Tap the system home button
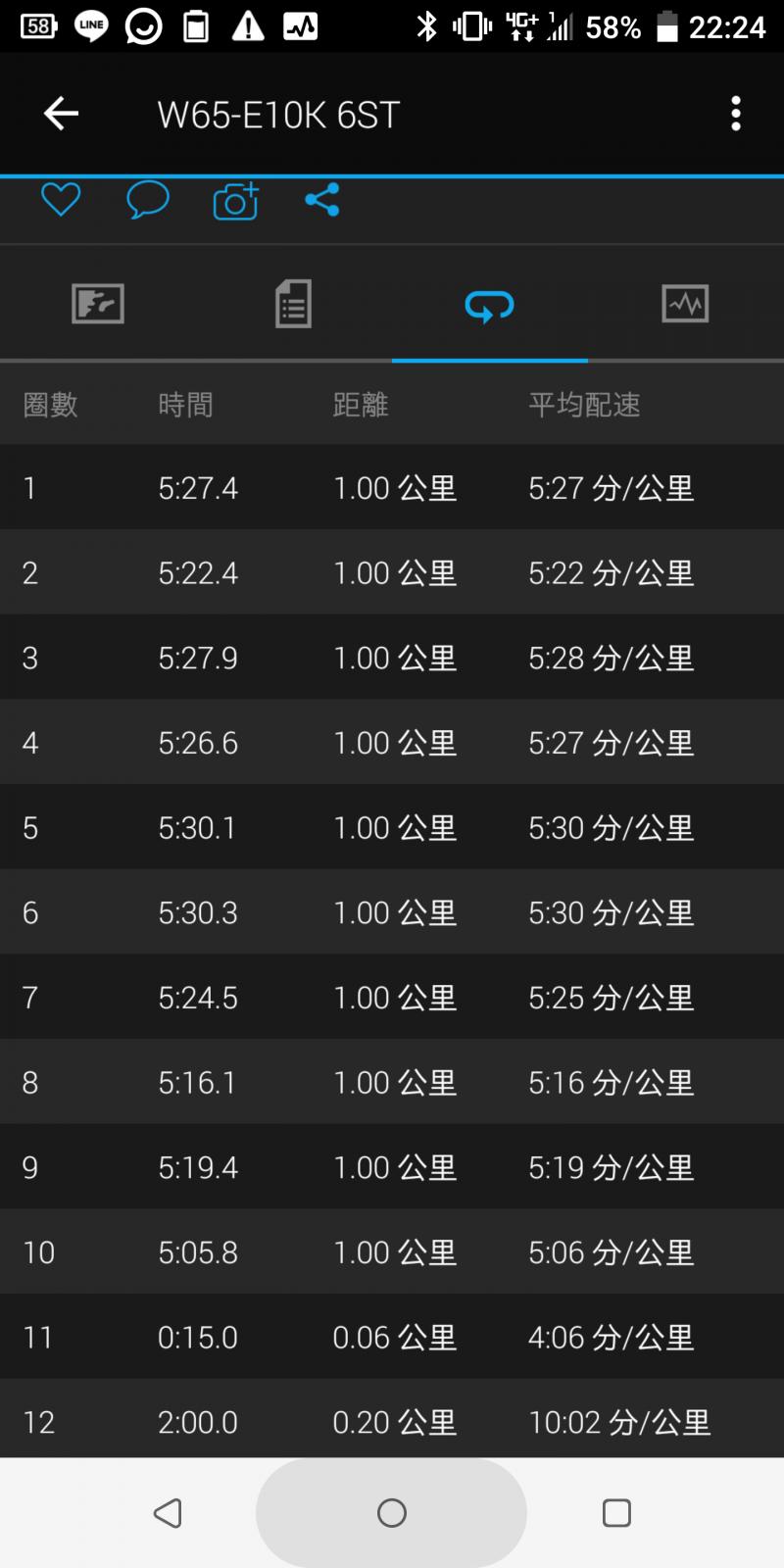784x1568 pixels. [391, 1513]
